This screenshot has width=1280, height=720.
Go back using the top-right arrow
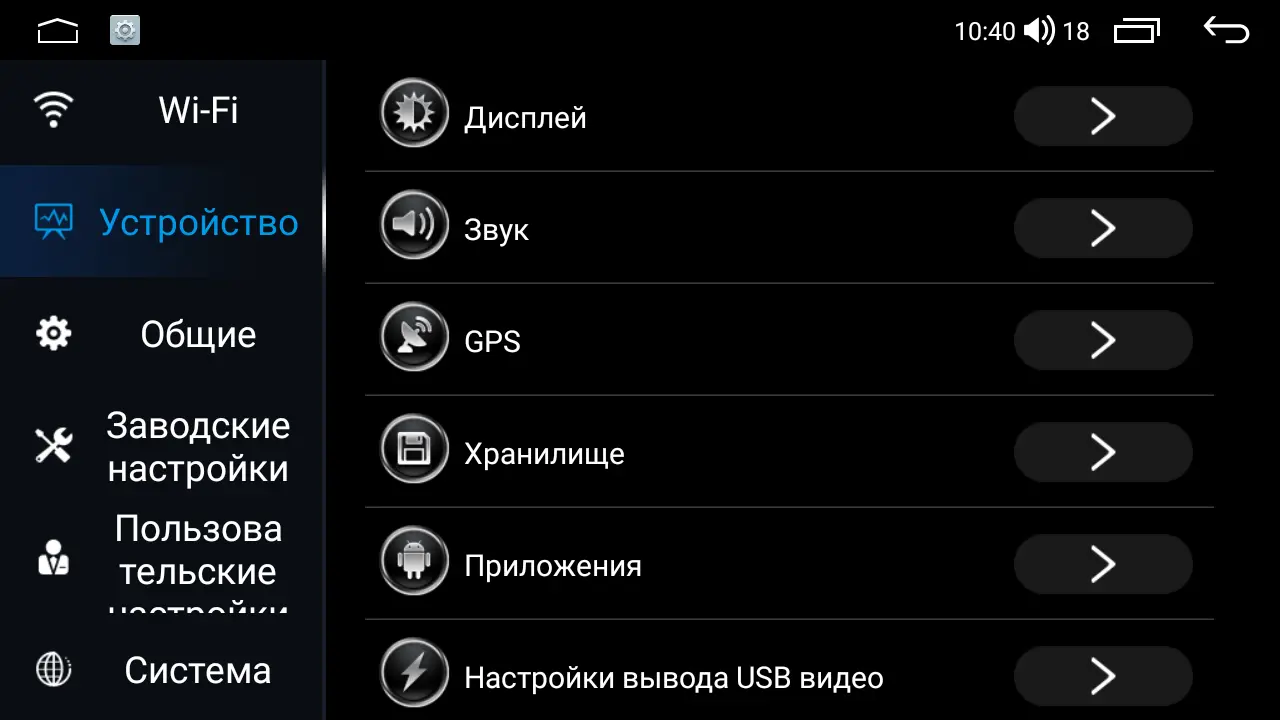(1226, 31)
